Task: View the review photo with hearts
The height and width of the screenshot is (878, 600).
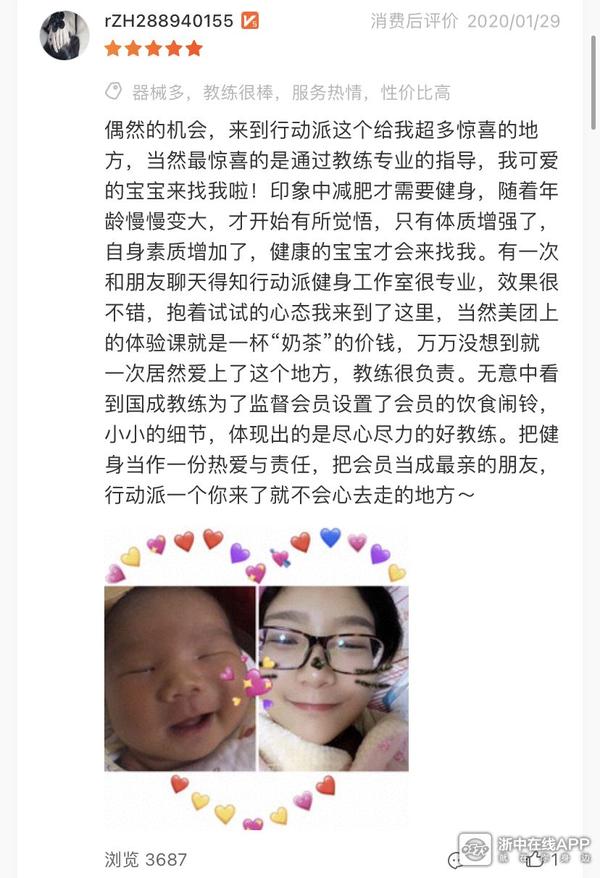Action: click(256, 680)
